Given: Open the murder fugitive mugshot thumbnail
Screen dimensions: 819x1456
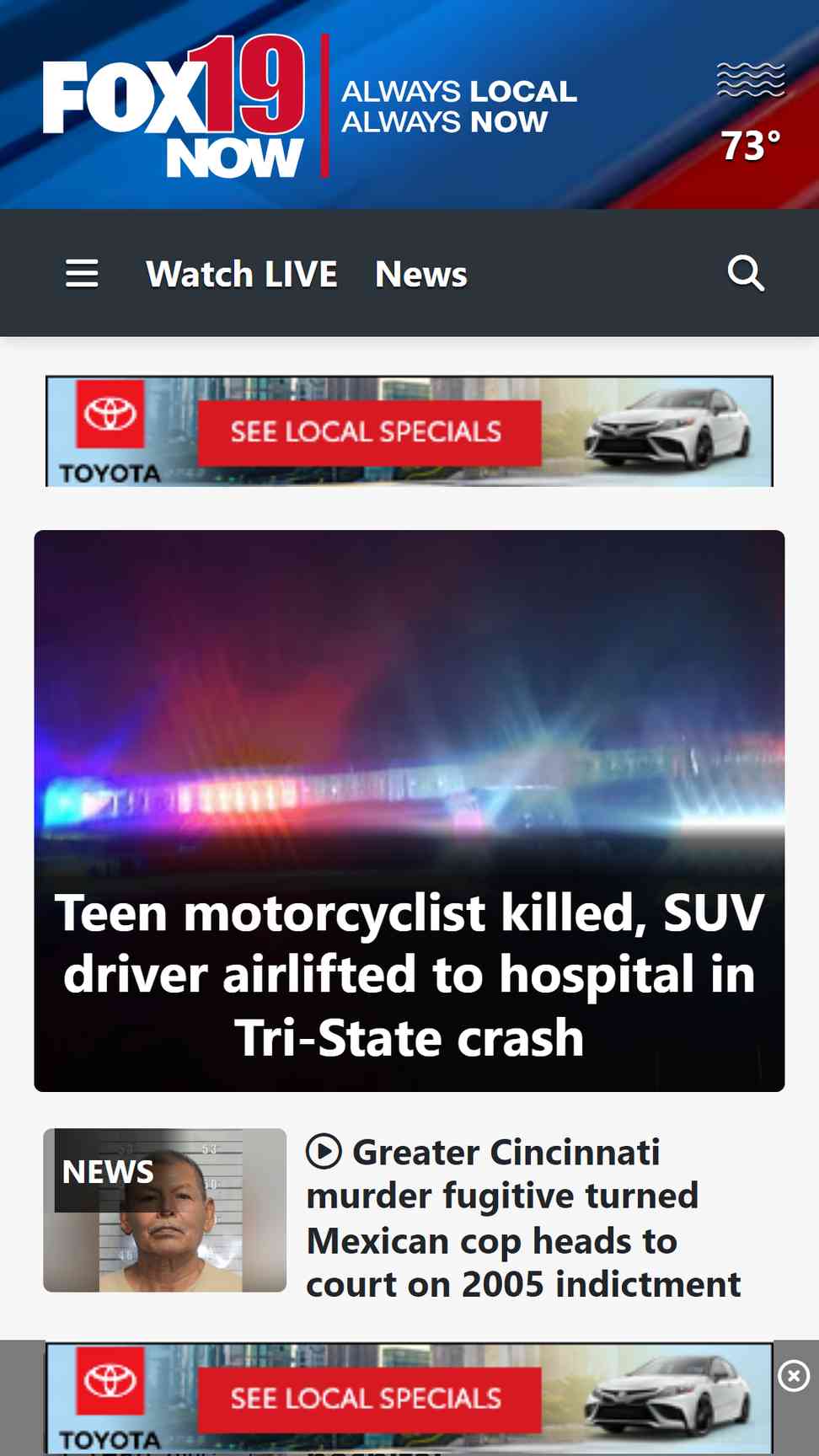Looking at the screenshot, I should point(165,1210).
